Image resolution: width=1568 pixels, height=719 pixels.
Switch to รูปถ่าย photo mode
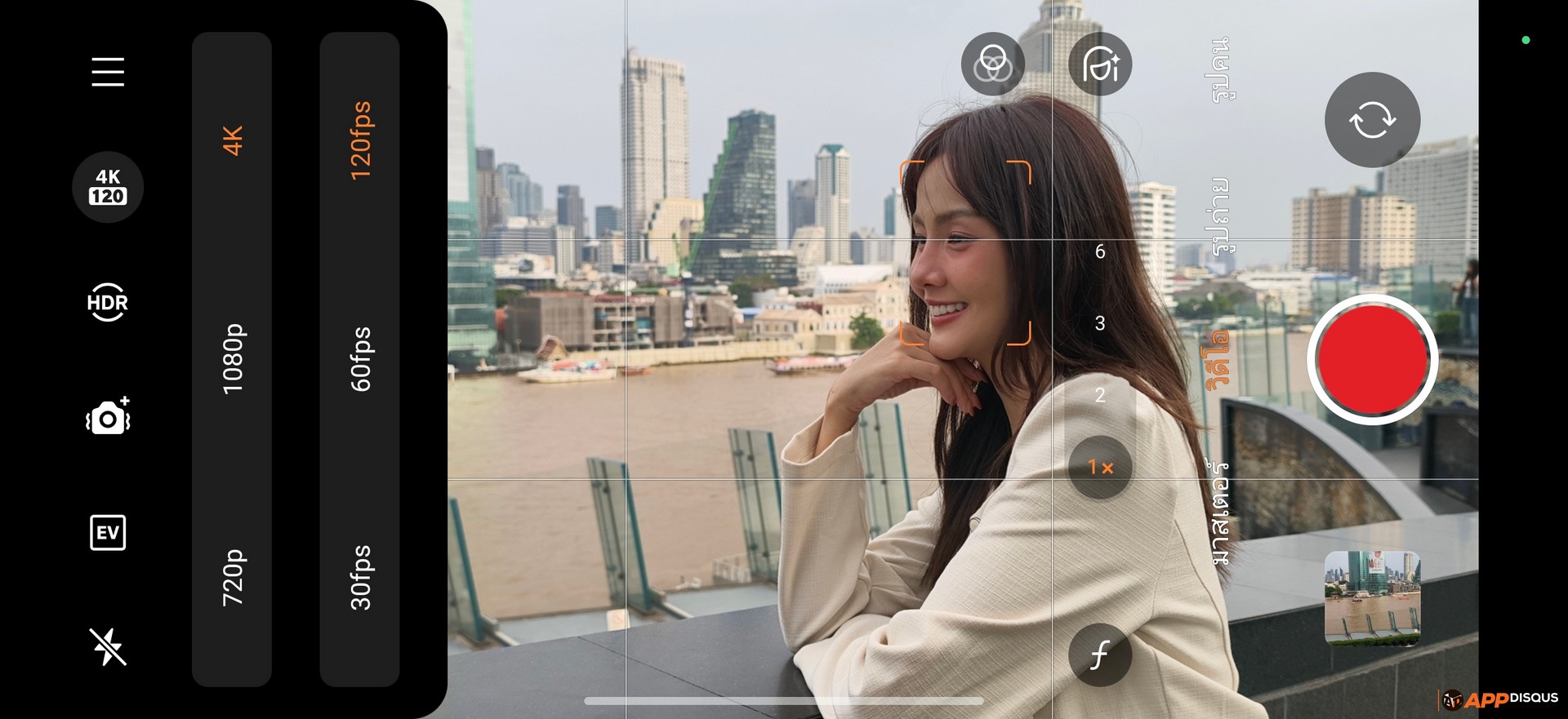coord(1220,216)
